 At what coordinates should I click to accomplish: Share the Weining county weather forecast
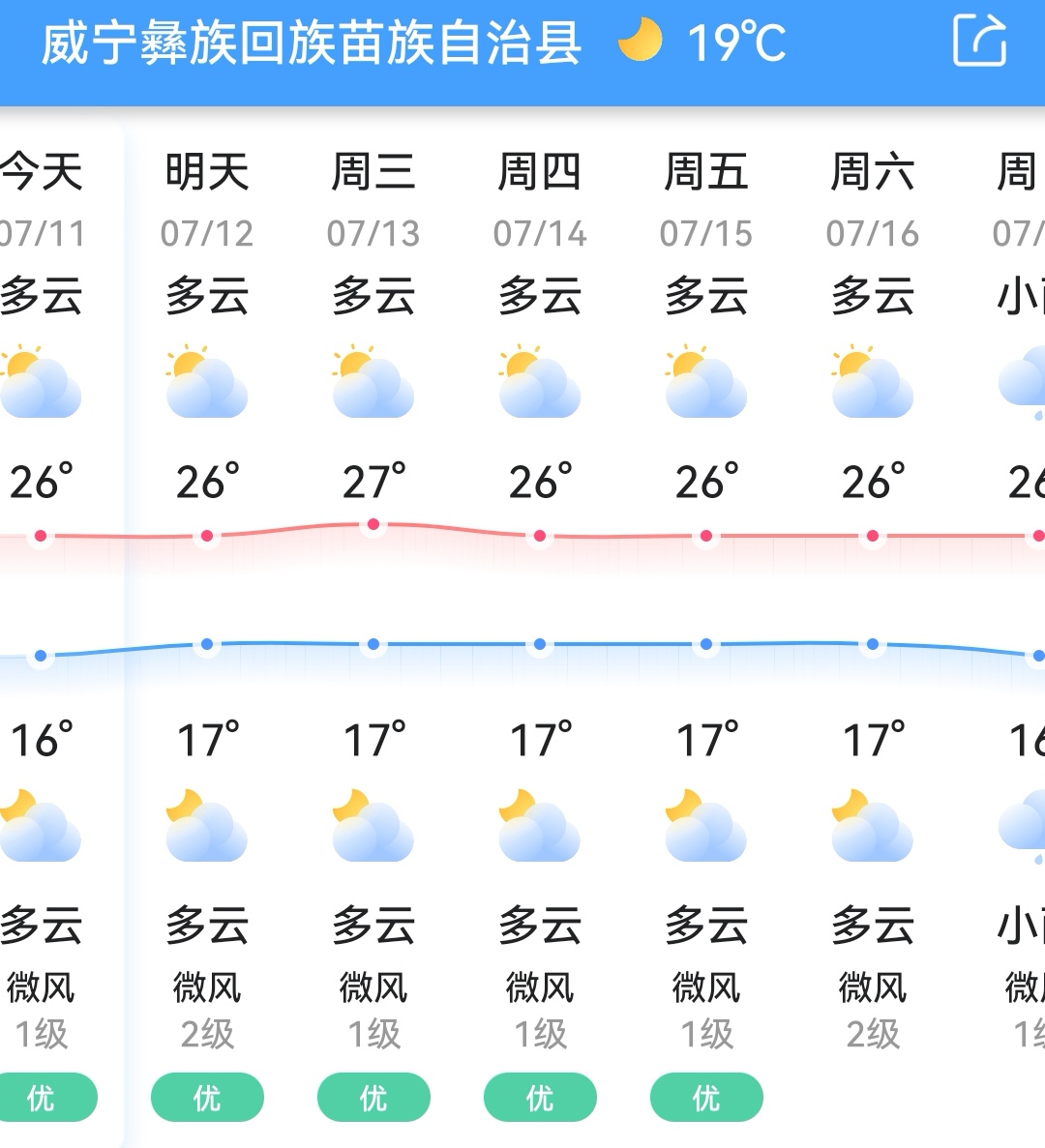tap(979, 41)
